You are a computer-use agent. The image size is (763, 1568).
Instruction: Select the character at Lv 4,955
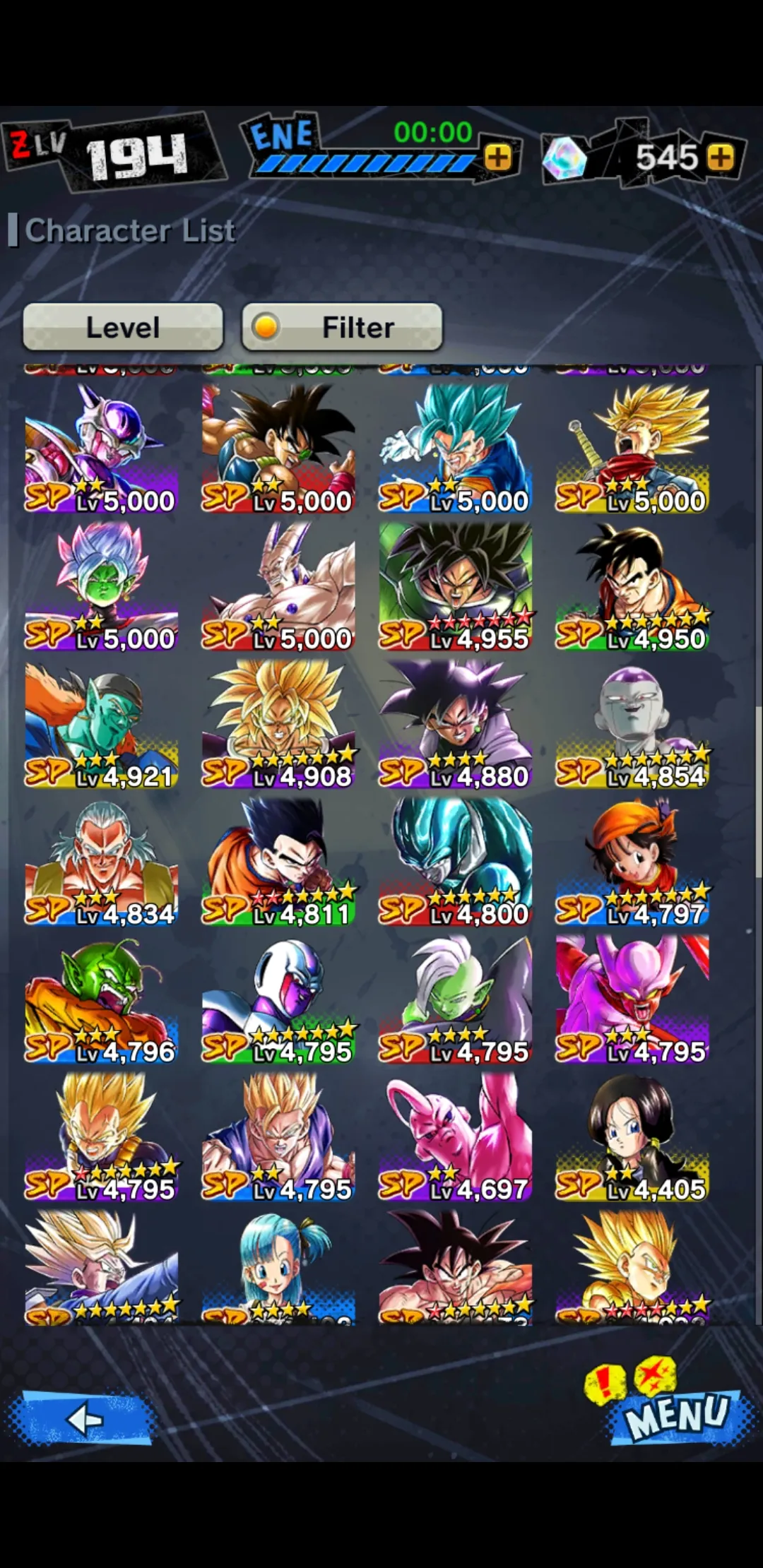tap(455, 586)
